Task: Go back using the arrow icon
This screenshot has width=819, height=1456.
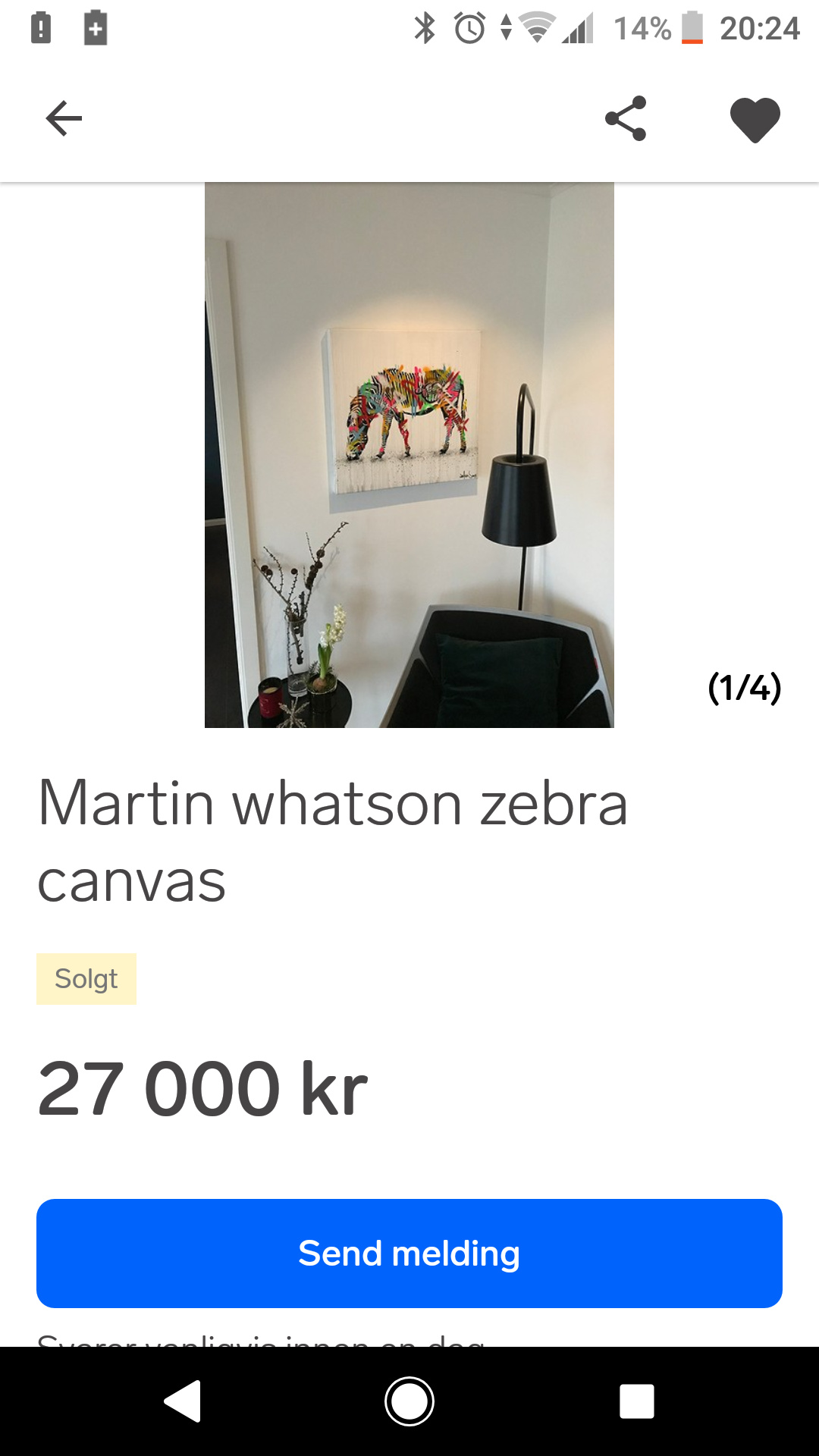Action: [x=64, y=119]
